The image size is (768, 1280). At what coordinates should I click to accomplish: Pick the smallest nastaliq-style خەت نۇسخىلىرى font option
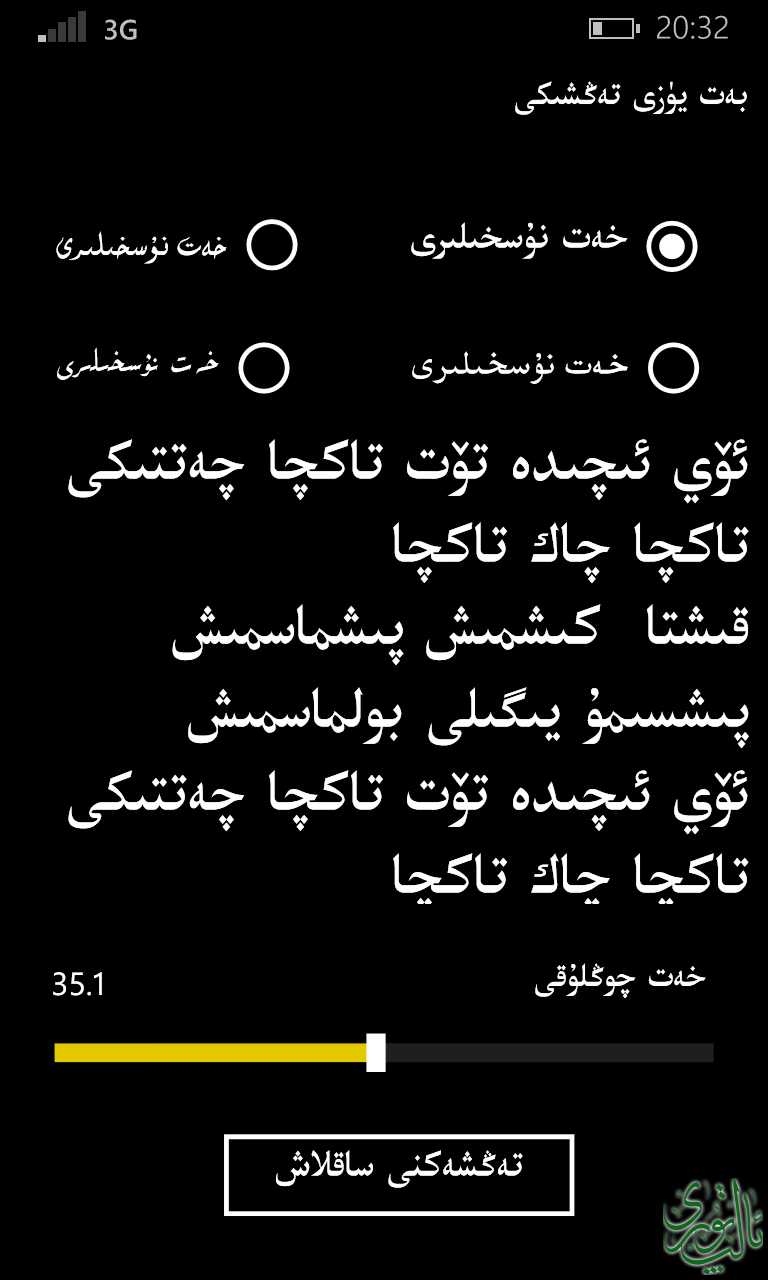(264, 368)
